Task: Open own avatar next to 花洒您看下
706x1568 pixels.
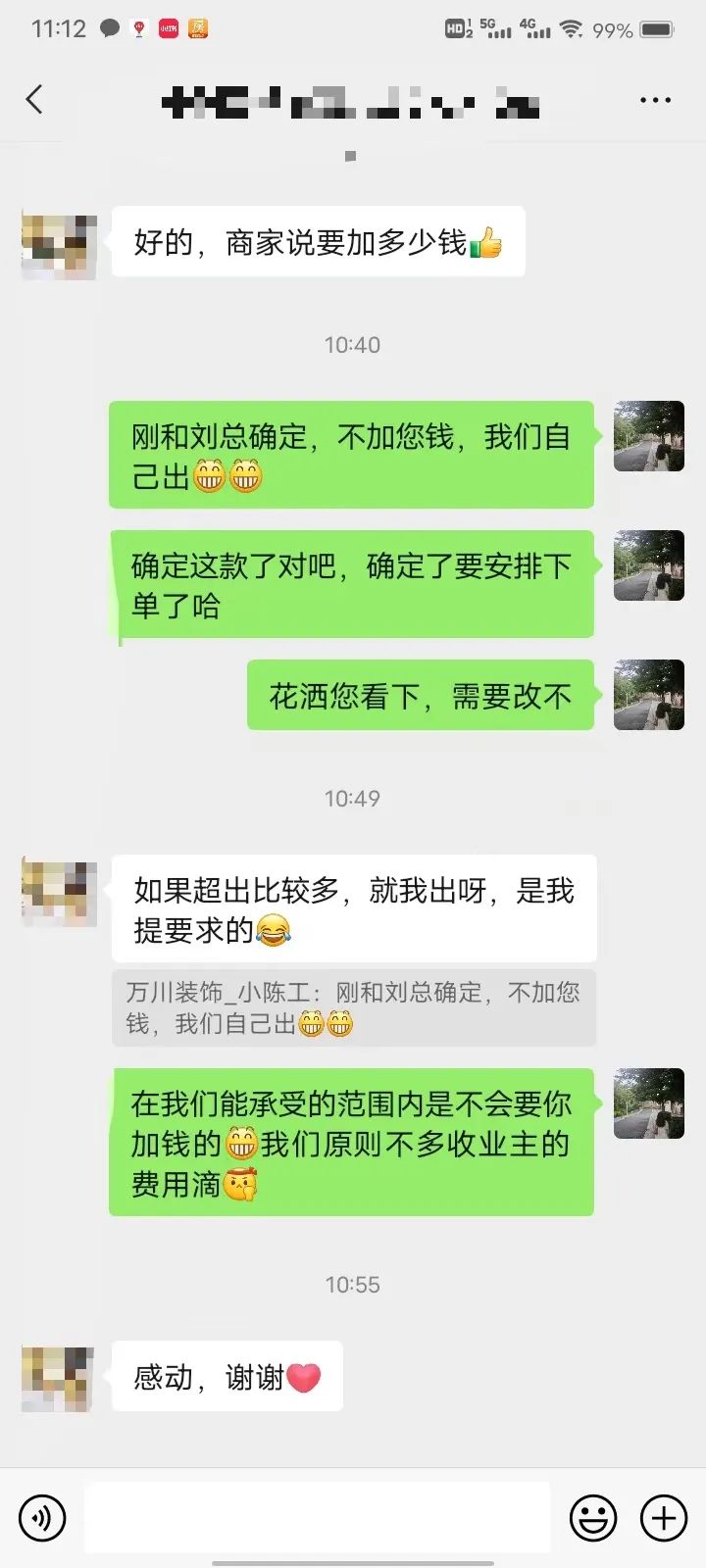Action: tap(648, 695)
